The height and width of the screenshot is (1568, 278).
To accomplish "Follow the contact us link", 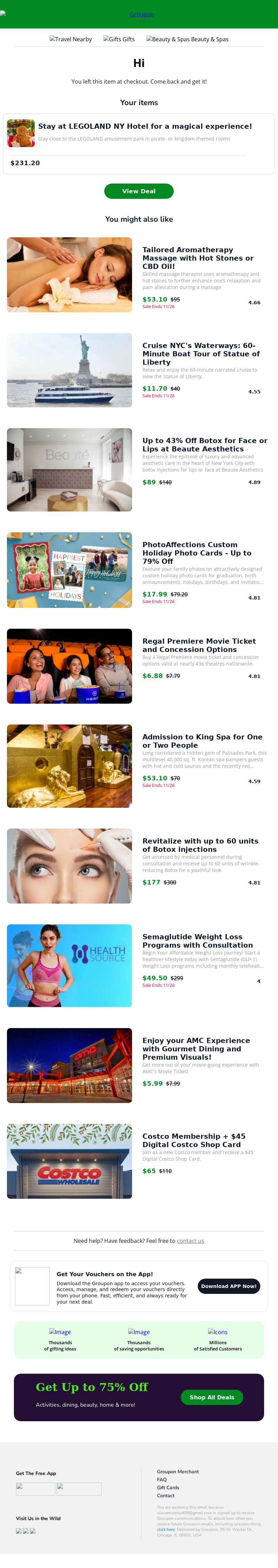I will click(x=190, y=1240).
